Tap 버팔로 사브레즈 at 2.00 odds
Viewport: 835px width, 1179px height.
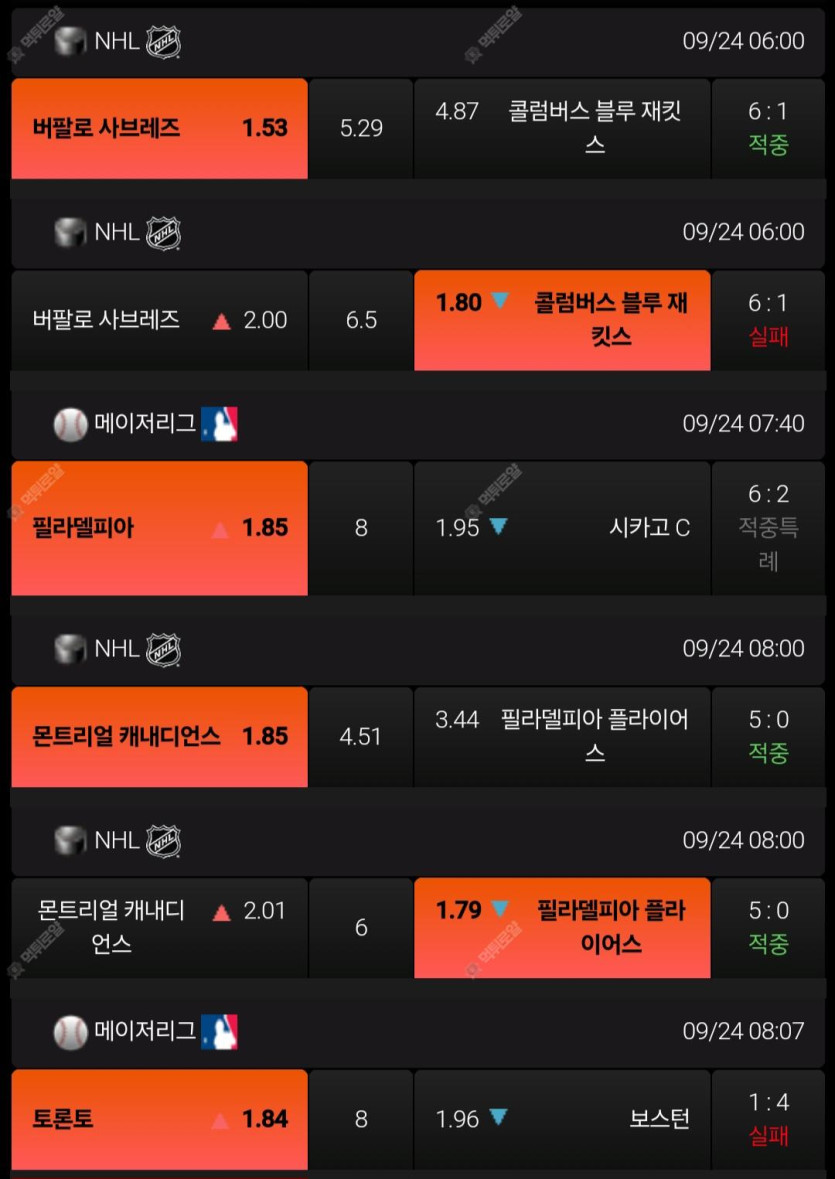coord(159,320)
